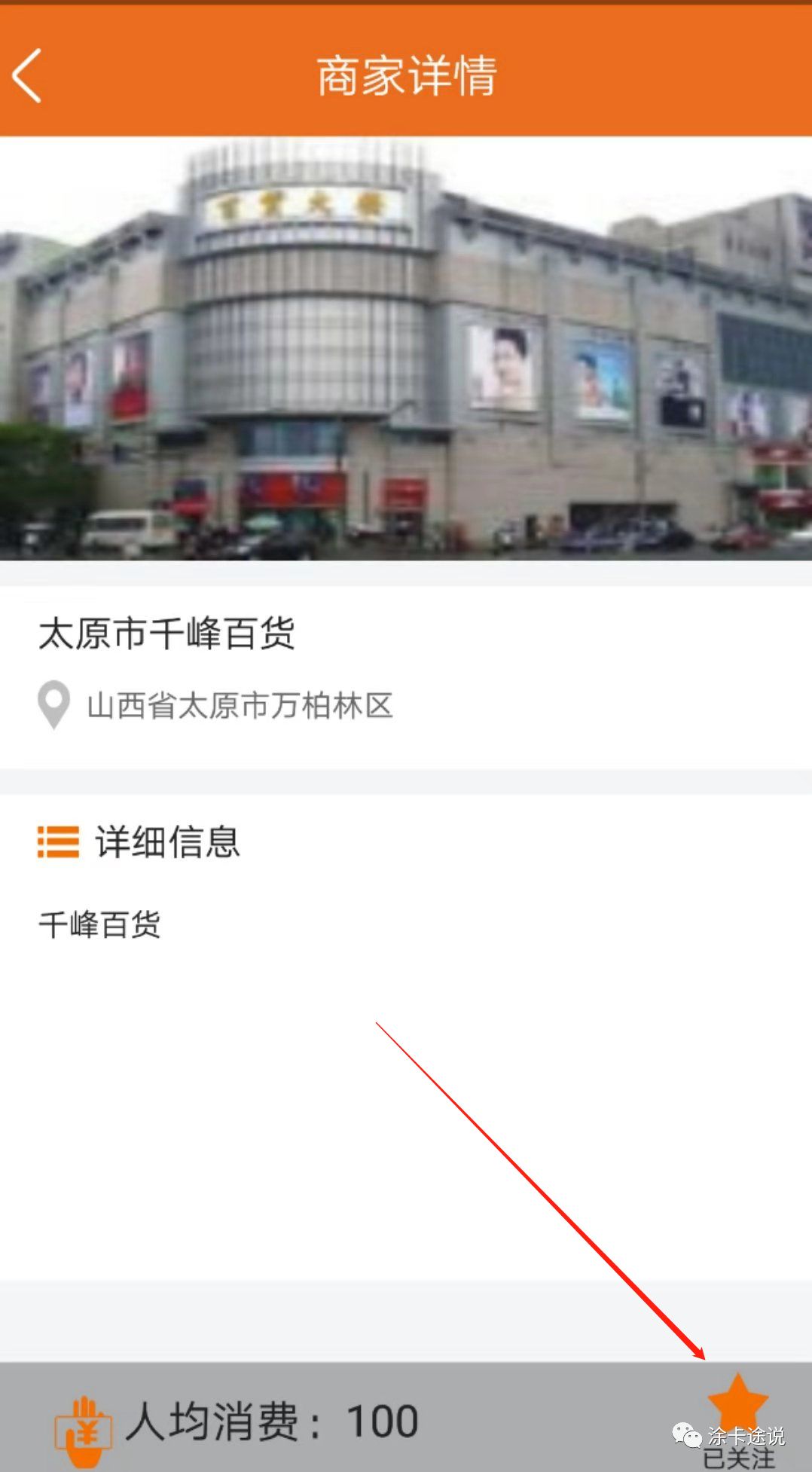Collapse the merchant detail information
Image resolution: width=812 pixels, height=1472 pixels.
167,844
